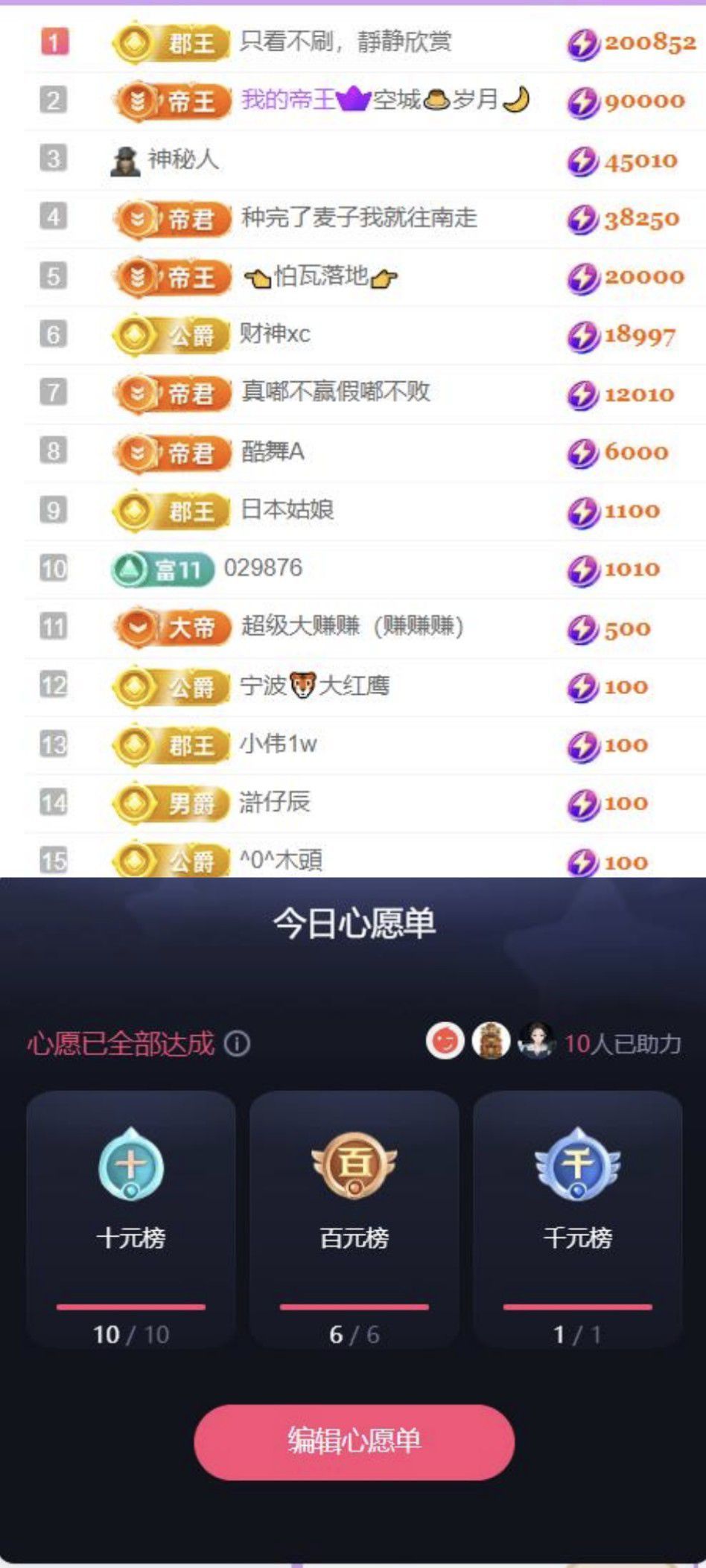Open the profile of 真嘟不赢假嘟不败
The height and width of the screenshot is (1568, 706).
click(x=335, y=392)
